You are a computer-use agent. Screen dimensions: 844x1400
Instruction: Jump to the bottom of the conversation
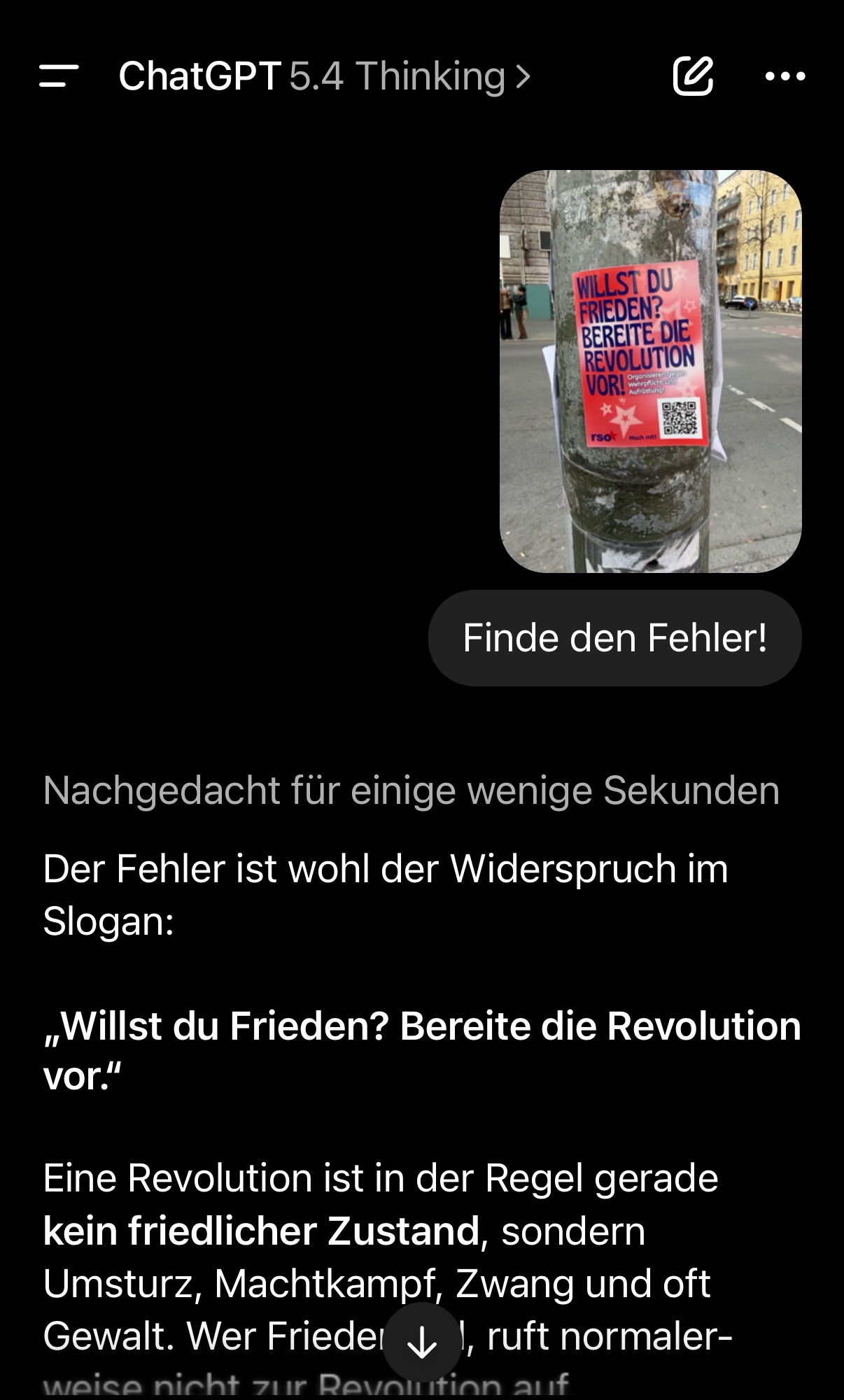pyautogui.click(x=422, y=1342)
